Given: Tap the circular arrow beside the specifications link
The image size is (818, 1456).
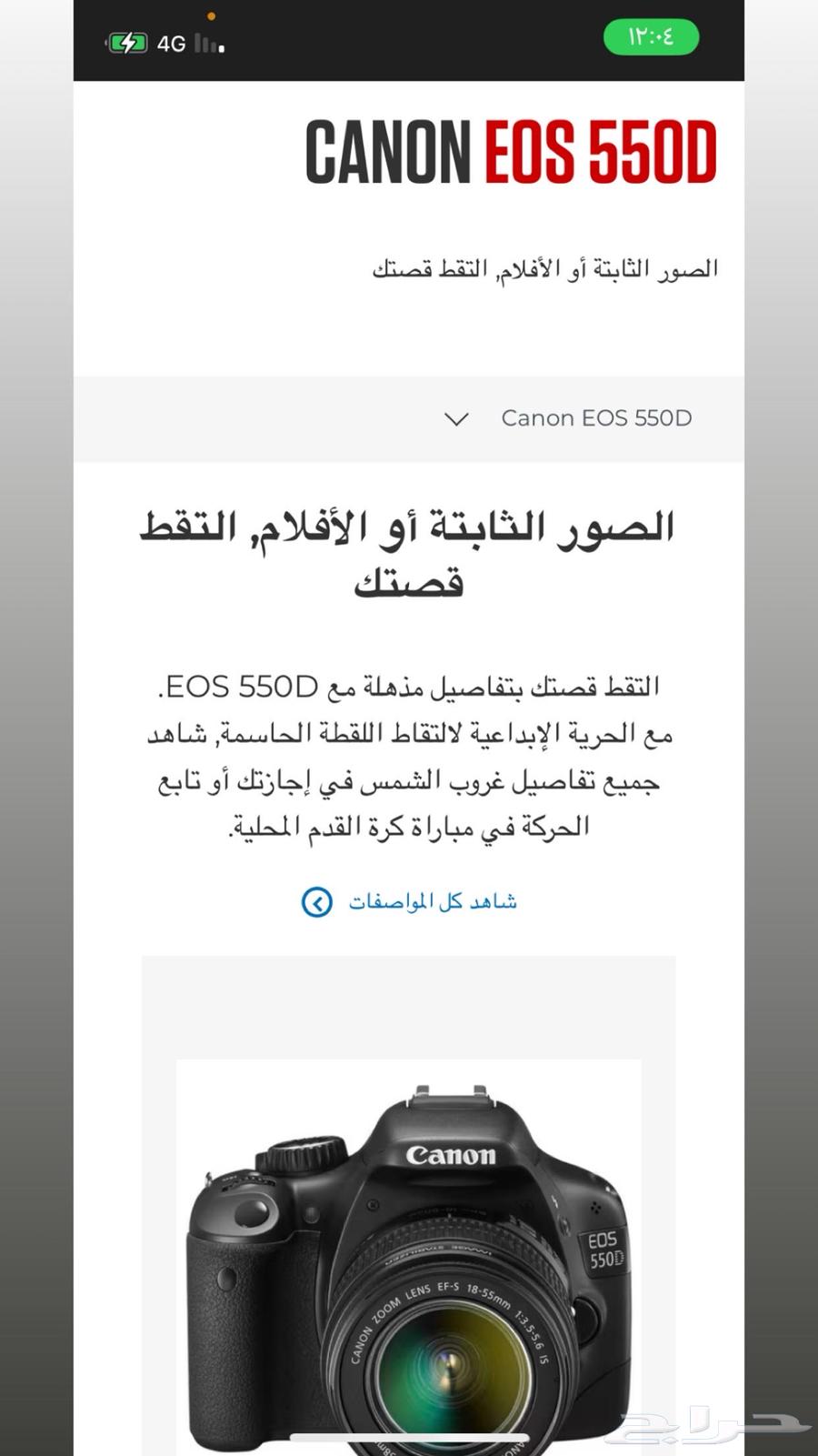Looking at the screenshot, I should pyautogui.click(x=317, y=901).
